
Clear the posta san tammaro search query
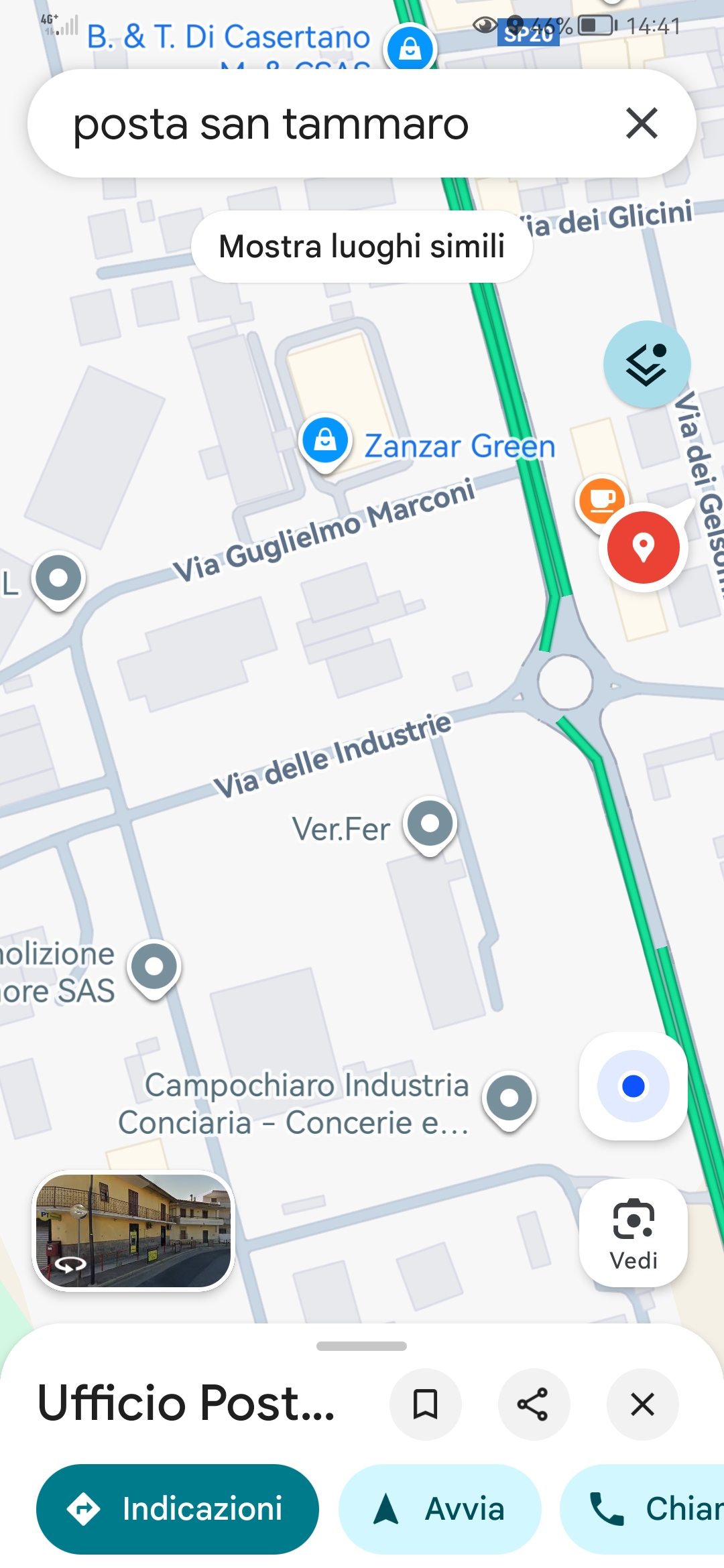click(641, 123)
